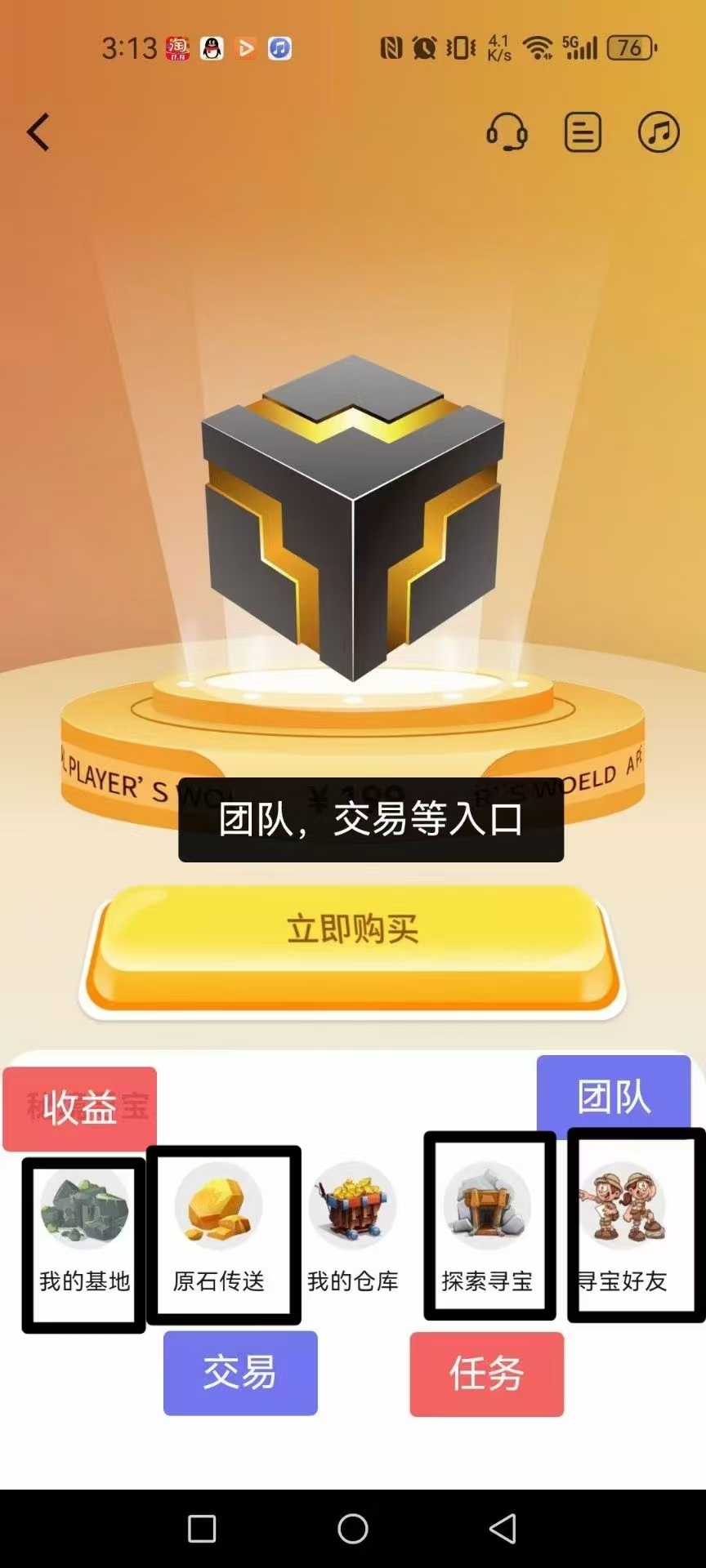Open the document list icon
This screenshot has height=1568, width=706.
(x=583, y=132)
